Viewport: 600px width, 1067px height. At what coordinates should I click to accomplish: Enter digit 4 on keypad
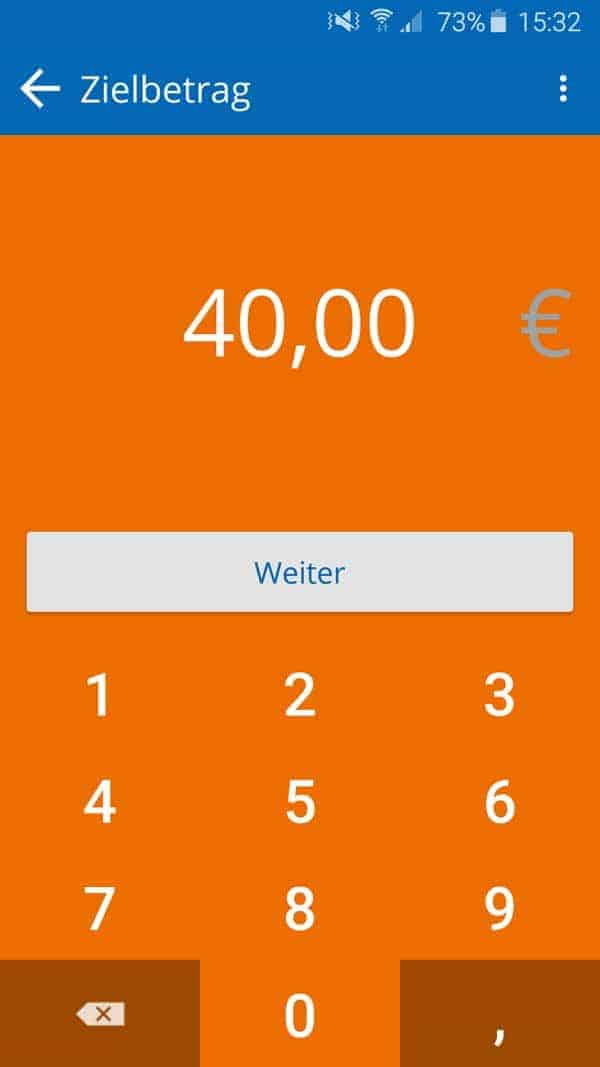[x=99, y=802]
